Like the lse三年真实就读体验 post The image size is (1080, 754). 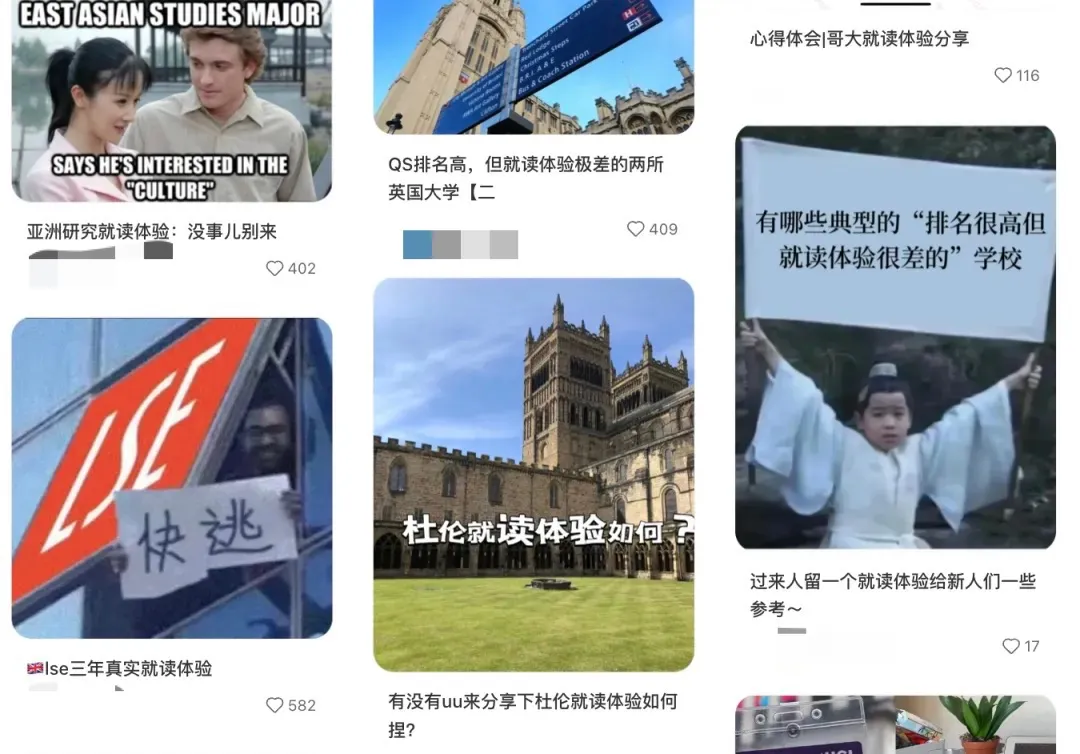click(275, 705)
